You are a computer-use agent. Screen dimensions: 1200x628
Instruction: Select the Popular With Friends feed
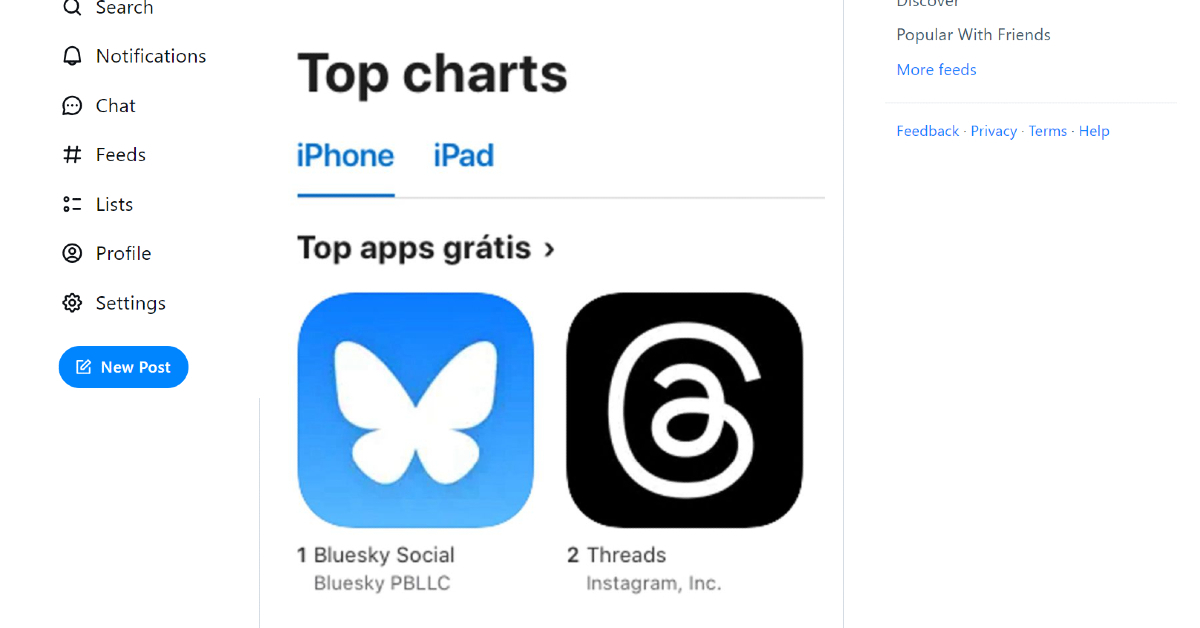click(x=973, y=35)
